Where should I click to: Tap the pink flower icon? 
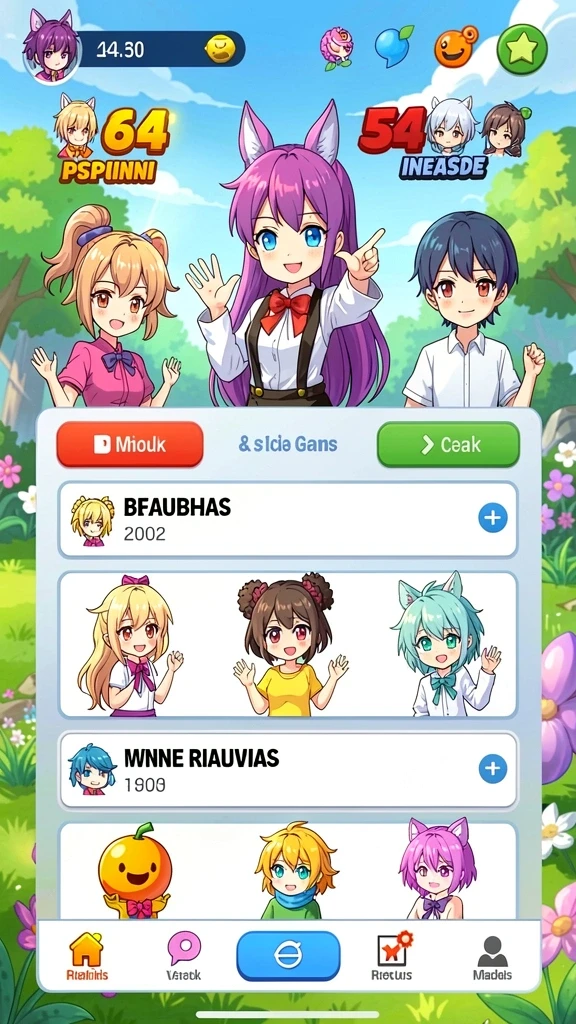point(336,47)
